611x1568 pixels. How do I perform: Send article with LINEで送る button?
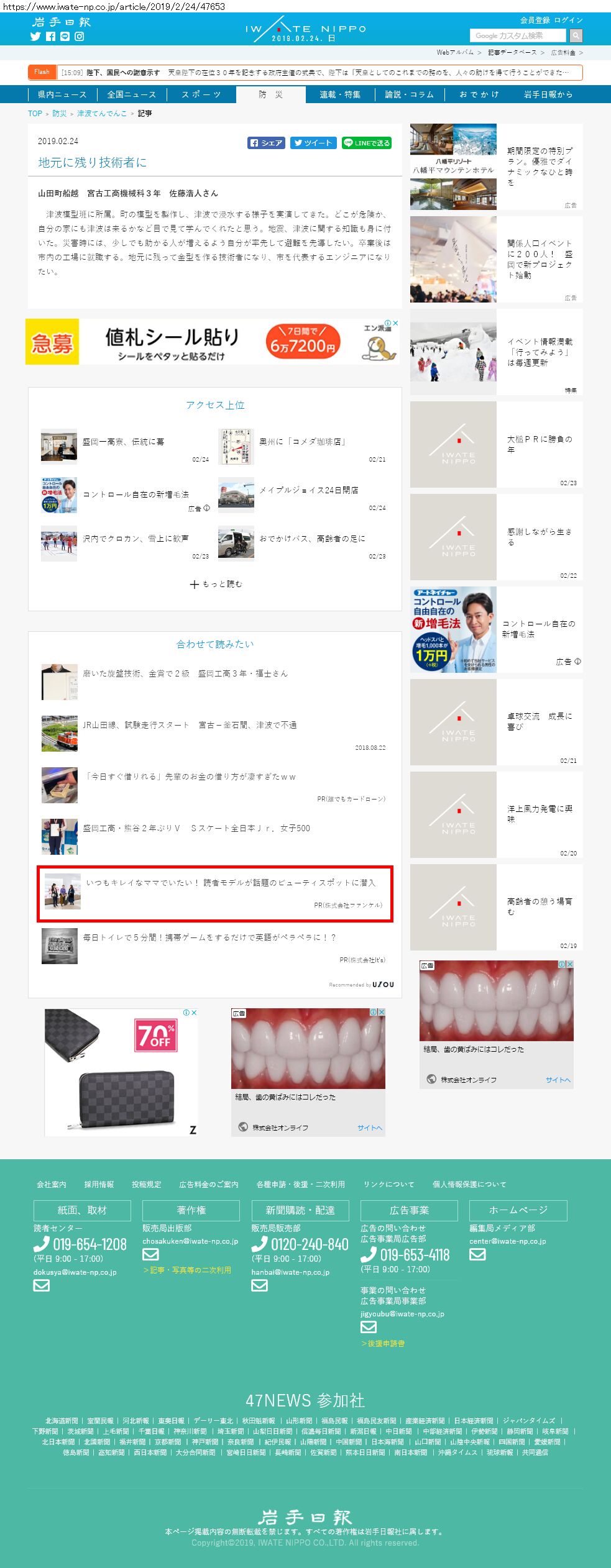click(367, 143)
